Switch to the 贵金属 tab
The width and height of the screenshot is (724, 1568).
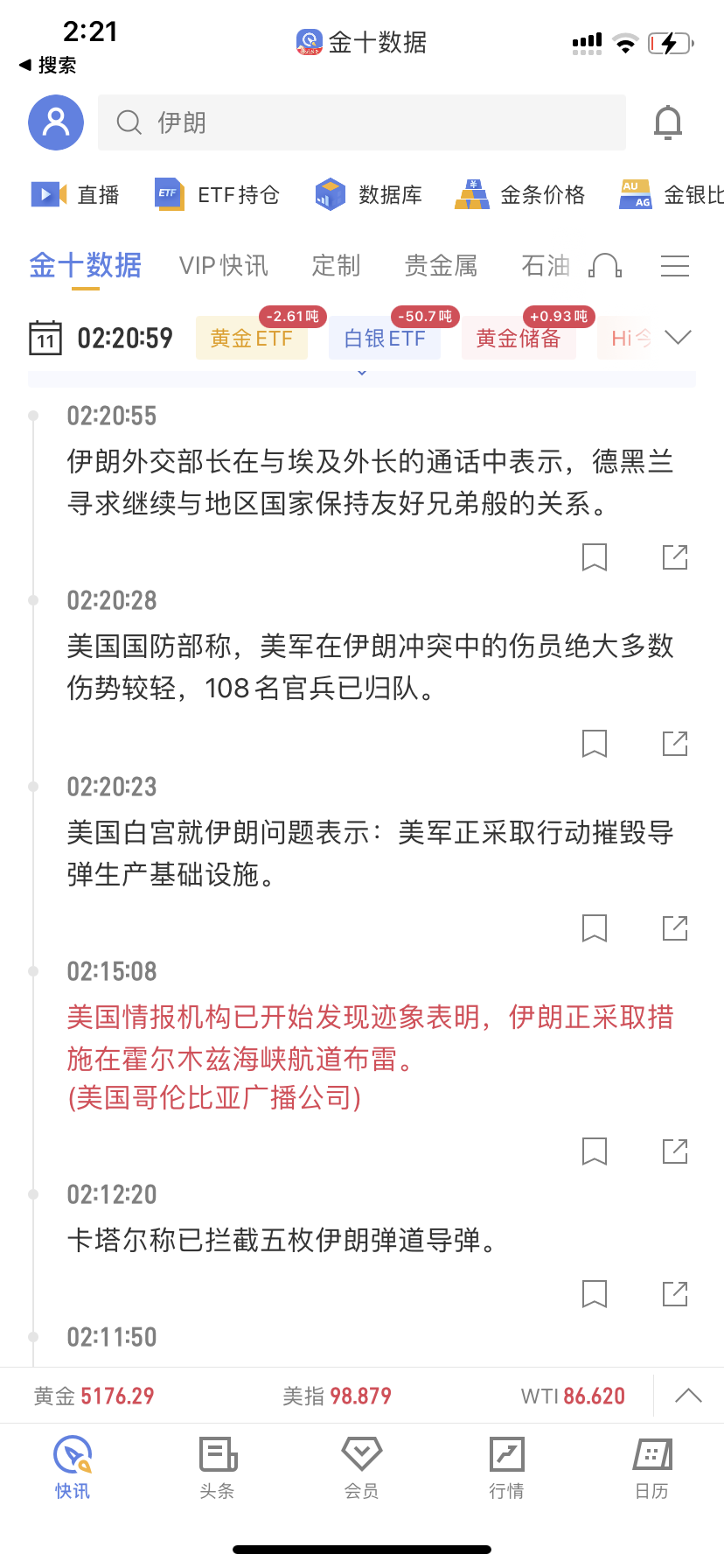click(x=441, y=265)
